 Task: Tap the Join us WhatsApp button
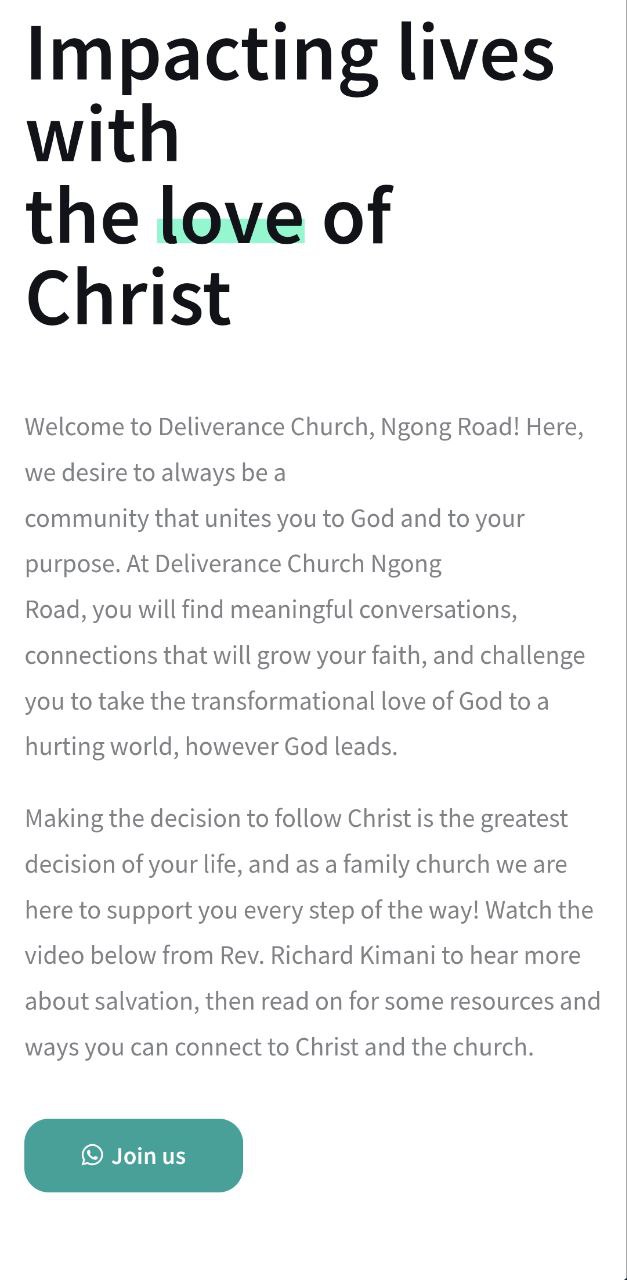tap(133, 1155)
